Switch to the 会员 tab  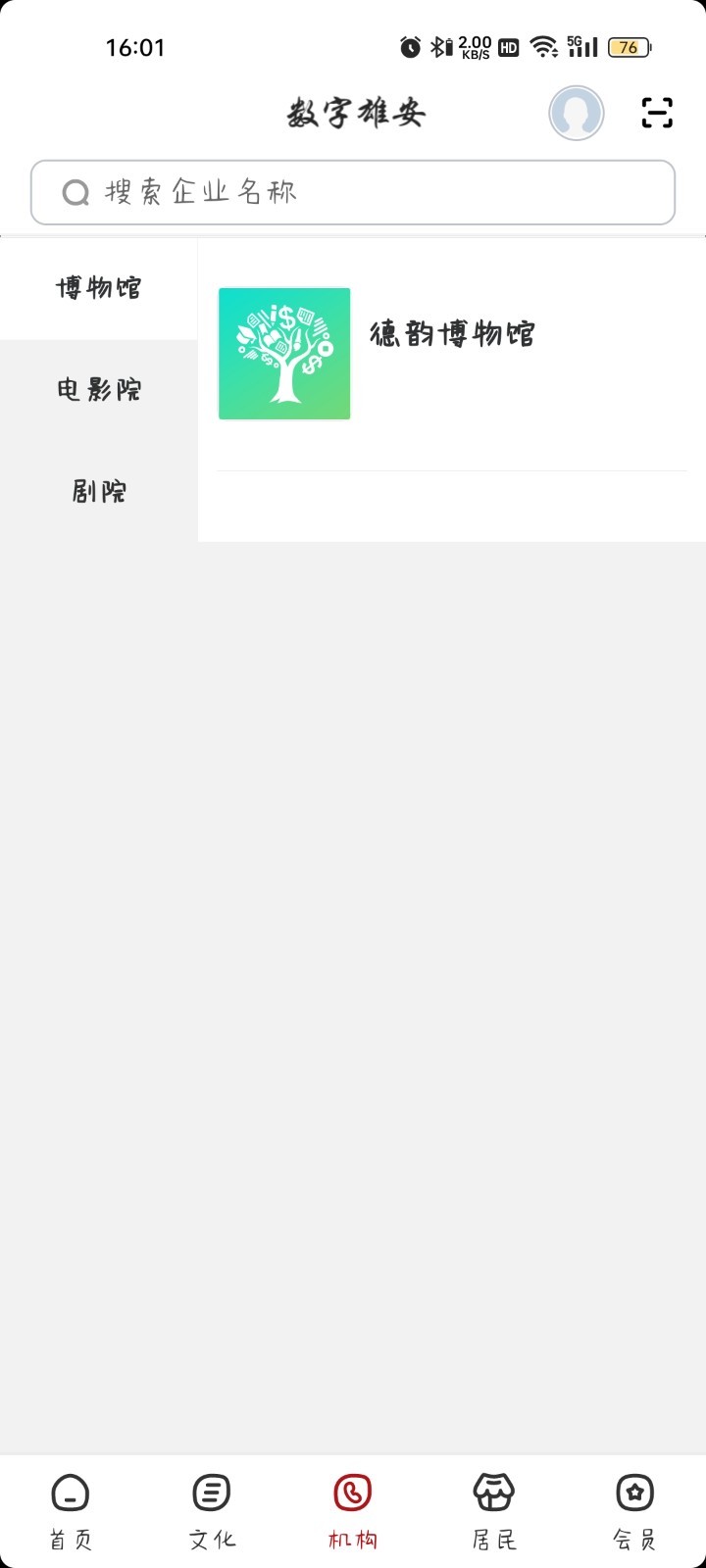pyautogui.click(x=634, y=1511)
